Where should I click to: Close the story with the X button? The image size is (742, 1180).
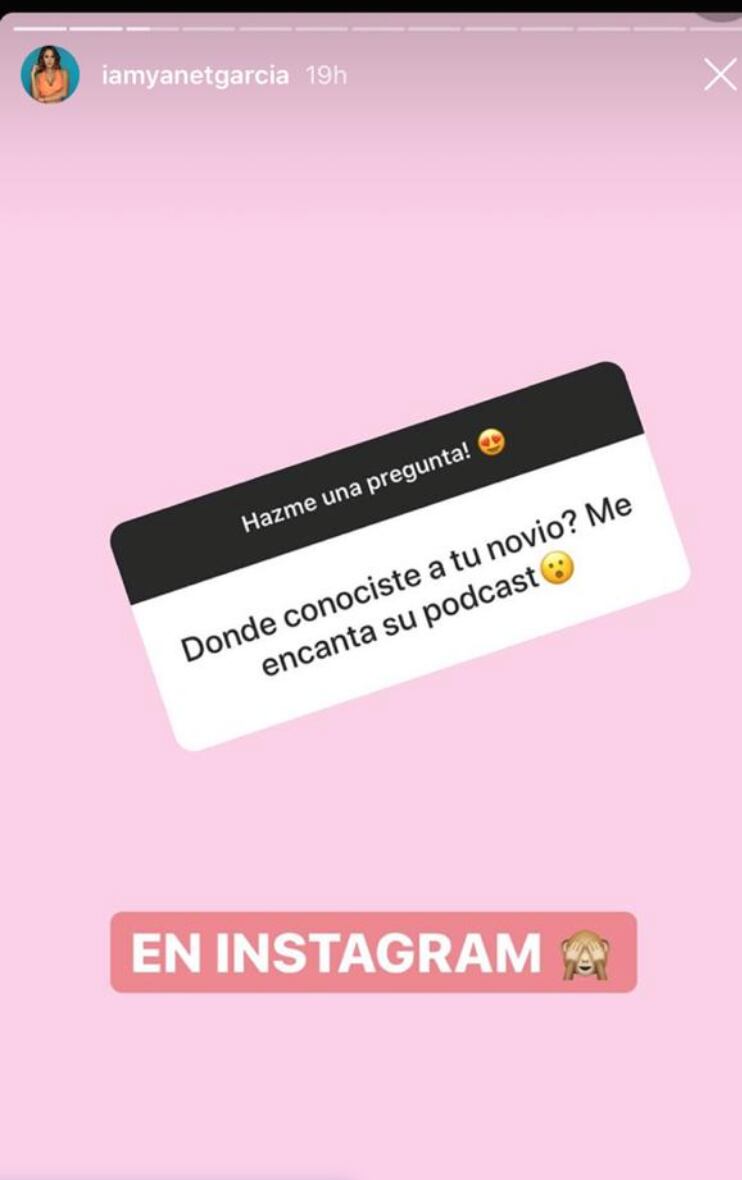(x=719, y=75)
